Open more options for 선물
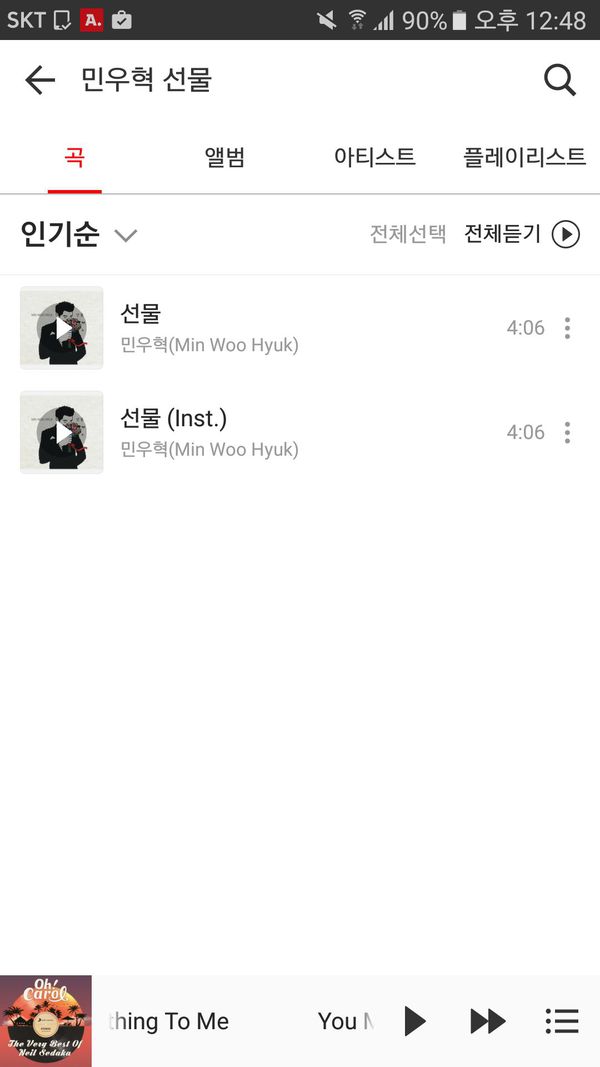600x1067 pixels. (x=567, y=328)
